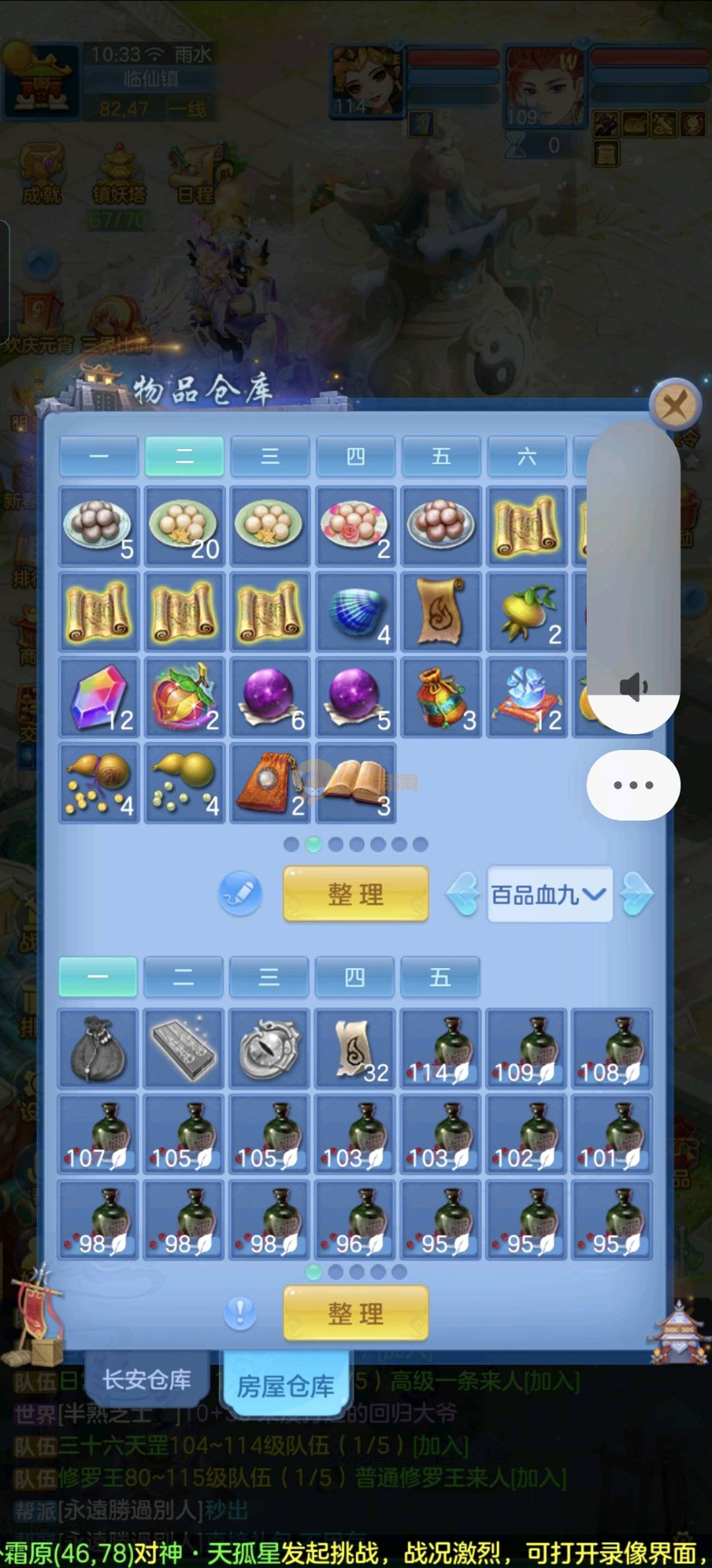This screenshot has height=1568, width=712.
Task: Select the blue shell item with 4
Action: (x=356, y=612)
